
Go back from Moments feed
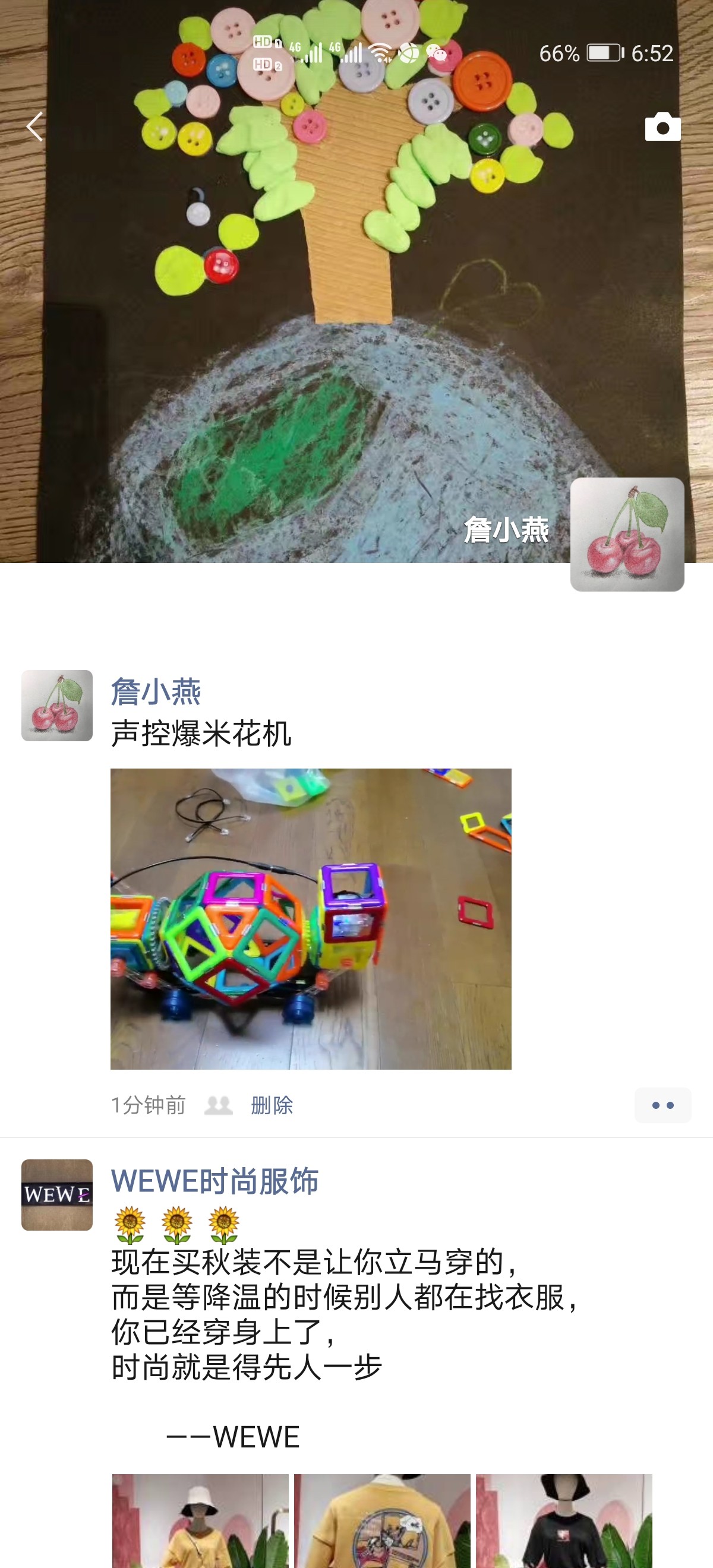34,127
